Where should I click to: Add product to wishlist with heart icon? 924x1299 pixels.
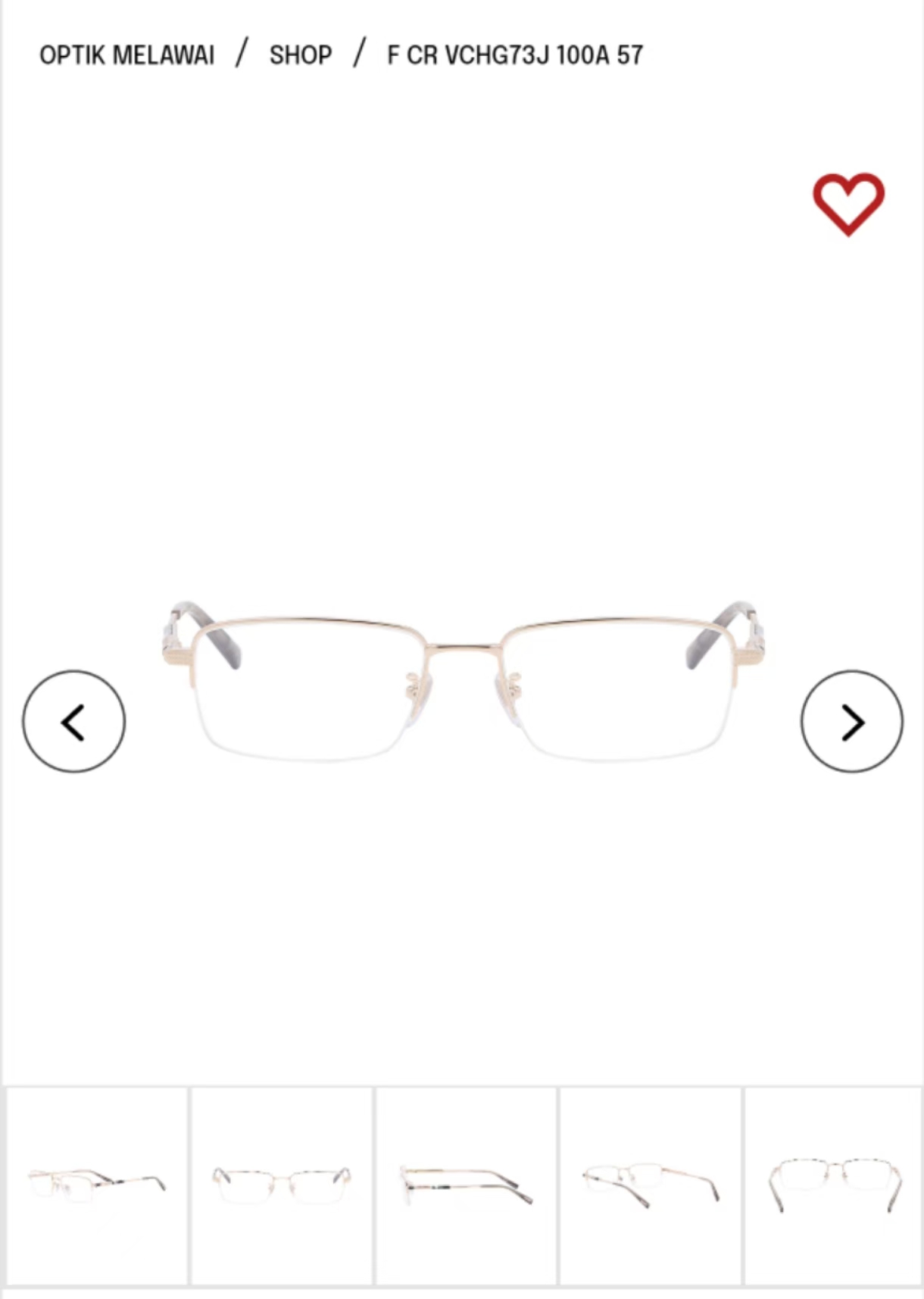pos(848,204)
